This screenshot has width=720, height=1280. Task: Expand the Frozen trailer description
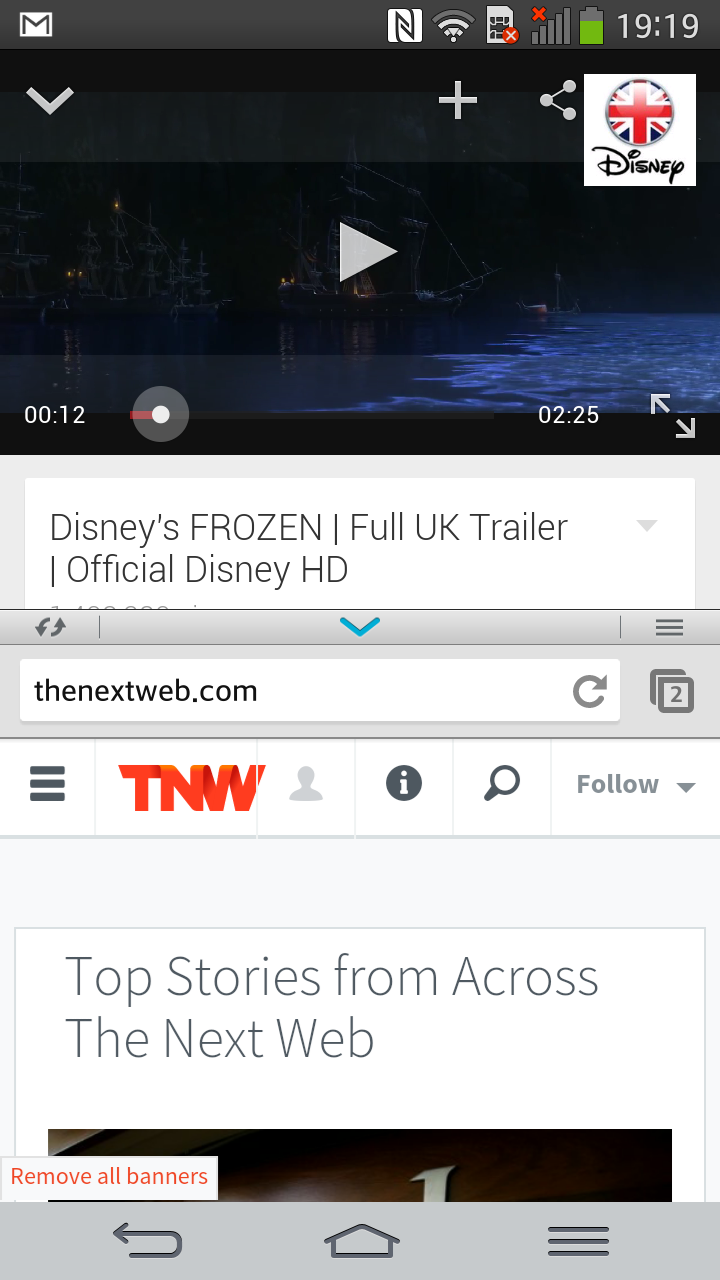(647, 526)
